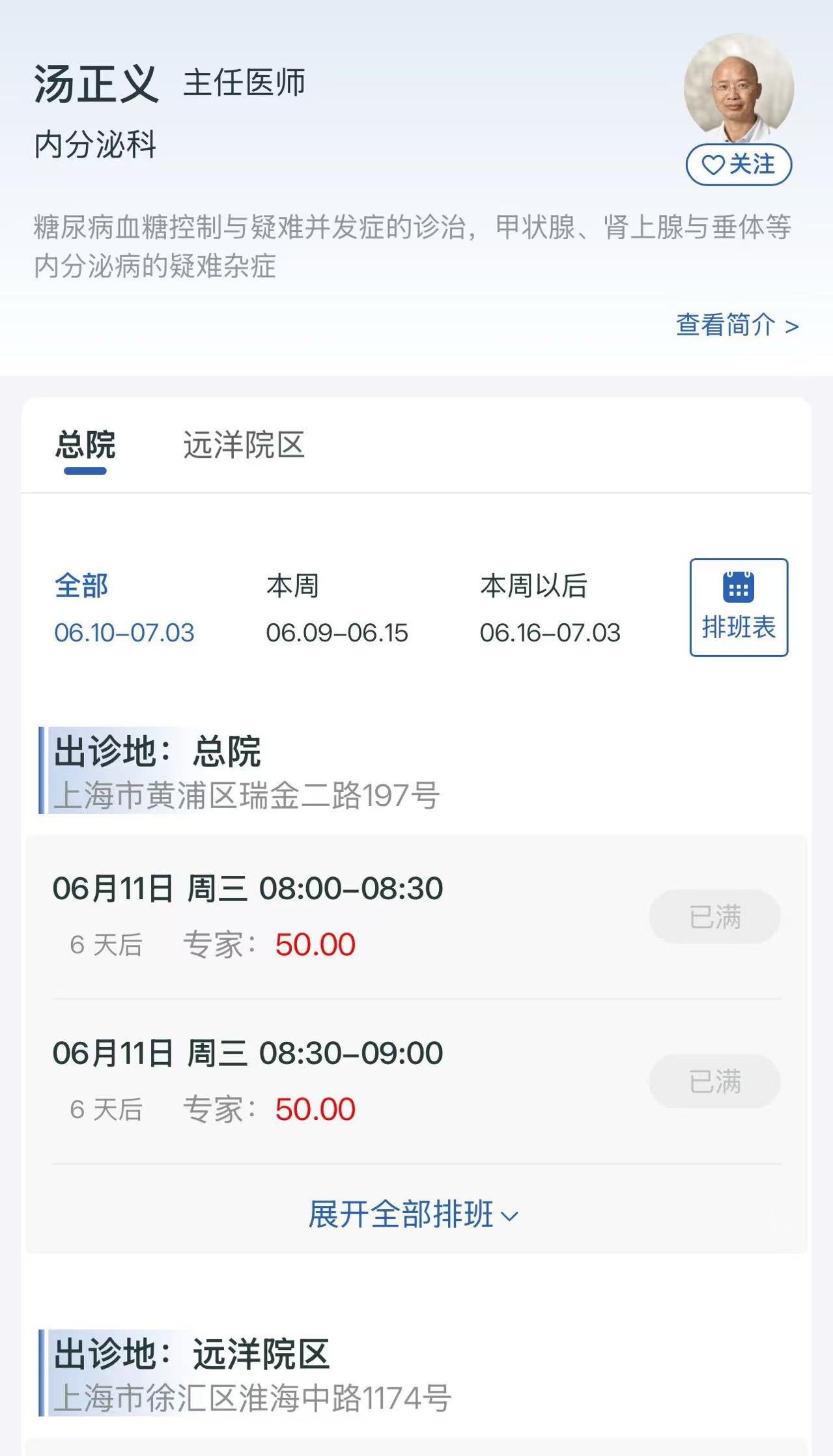Follow doctor 汤正义 with 关注 button
The height and width of the screenshot is (1456, 833).
tap(739, 165)
